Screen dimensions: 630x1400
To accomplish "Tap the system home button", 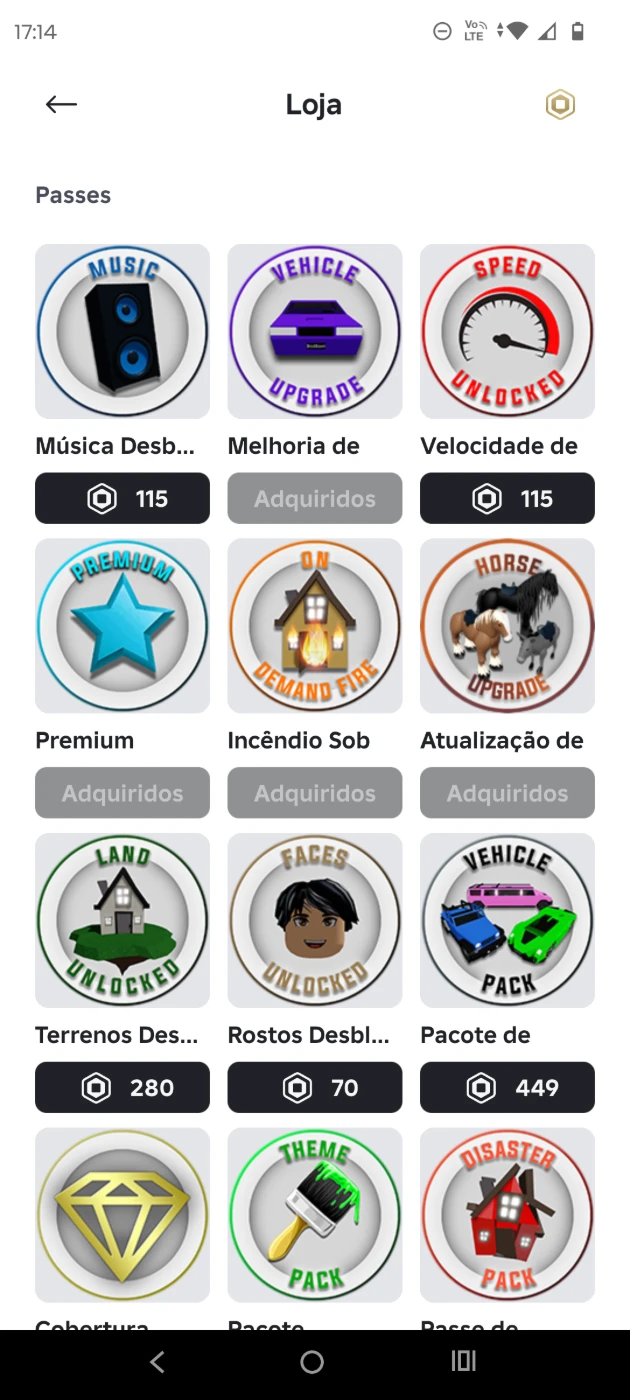I will (312, 1361).
